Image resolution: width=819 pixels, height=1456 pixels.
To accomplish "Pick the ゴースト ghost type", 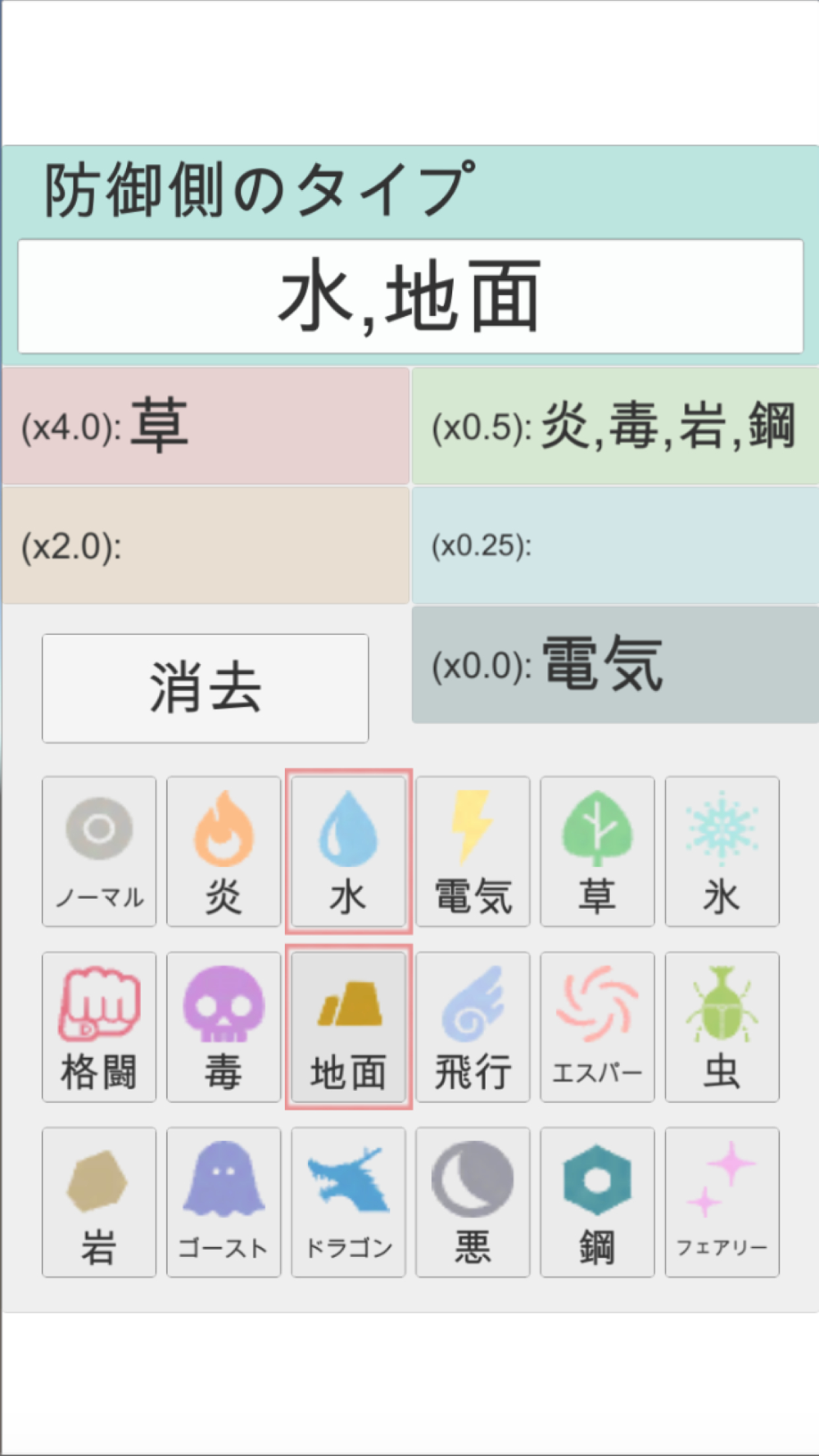I will [224, 1202].
